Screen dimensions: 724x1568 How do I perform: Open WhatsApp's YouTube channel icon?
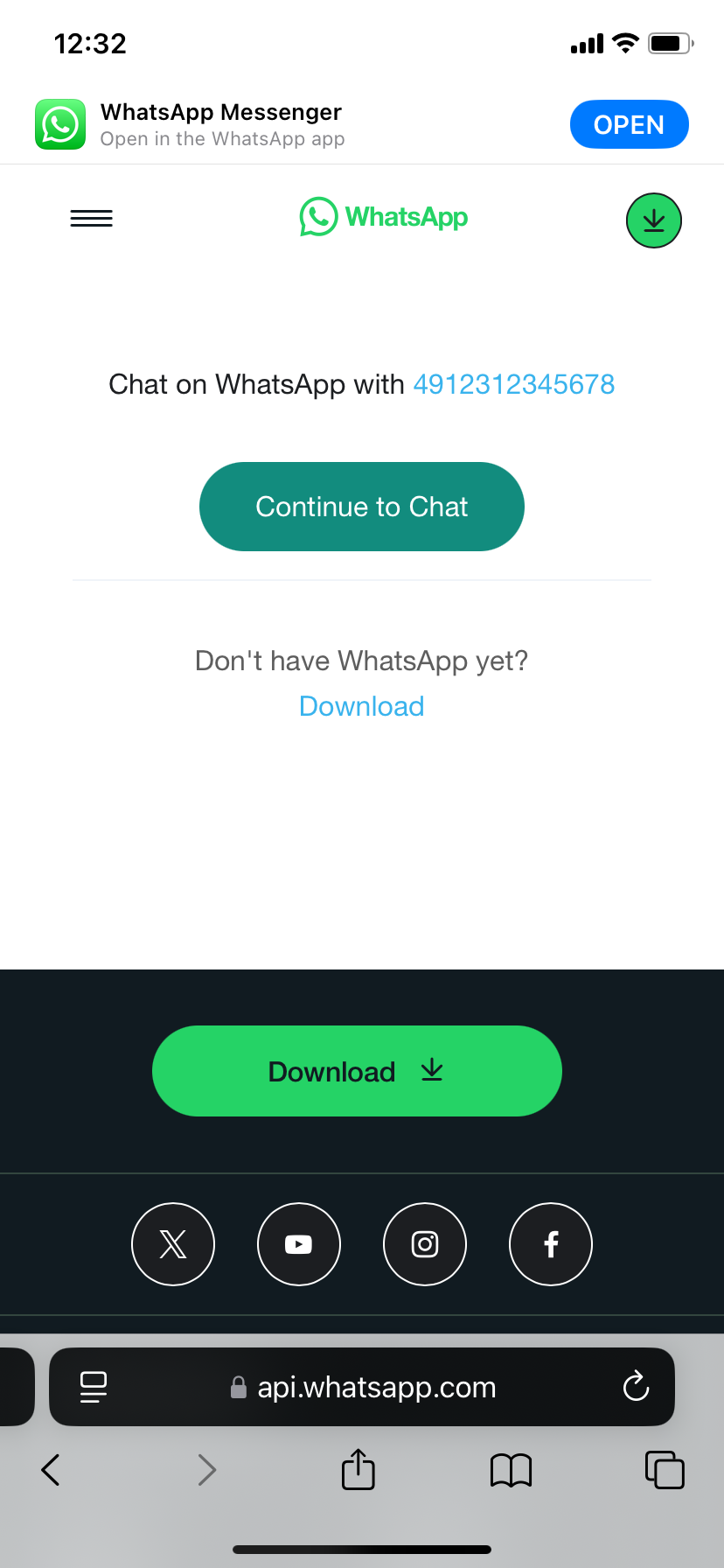coord(299,1243)
